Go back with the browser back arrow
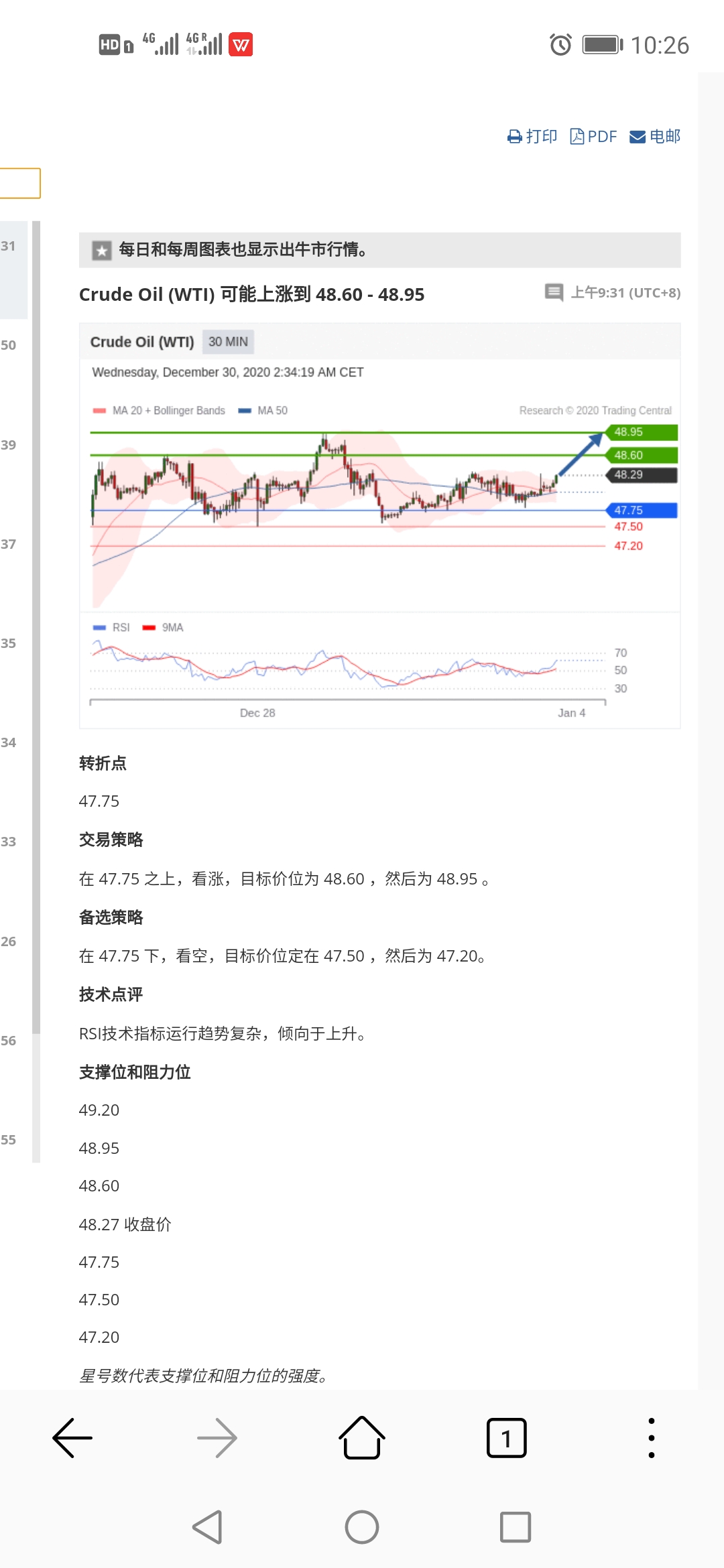The height and width of the screenshot is (1568, 724). point(72,1438)
